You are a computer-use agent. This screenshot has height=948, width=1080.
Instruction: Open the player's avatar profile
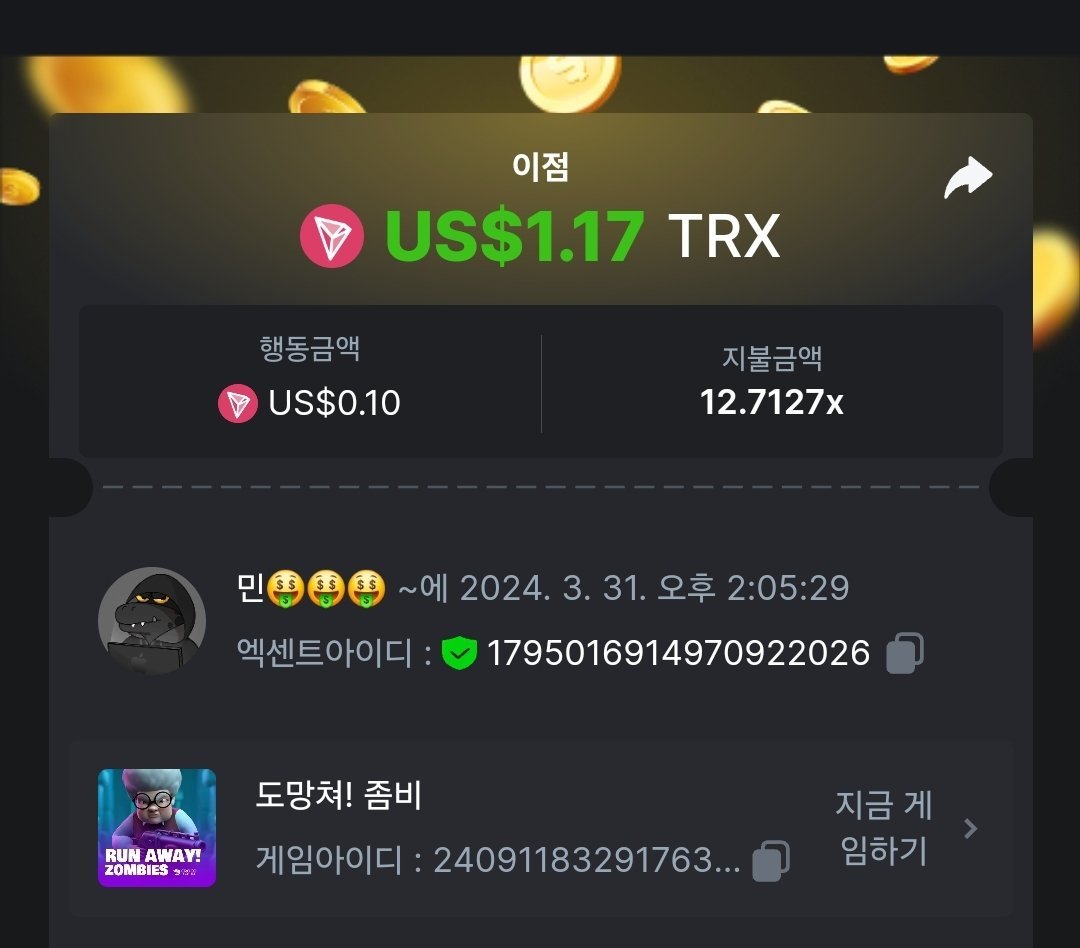click(x=152, y=620)
